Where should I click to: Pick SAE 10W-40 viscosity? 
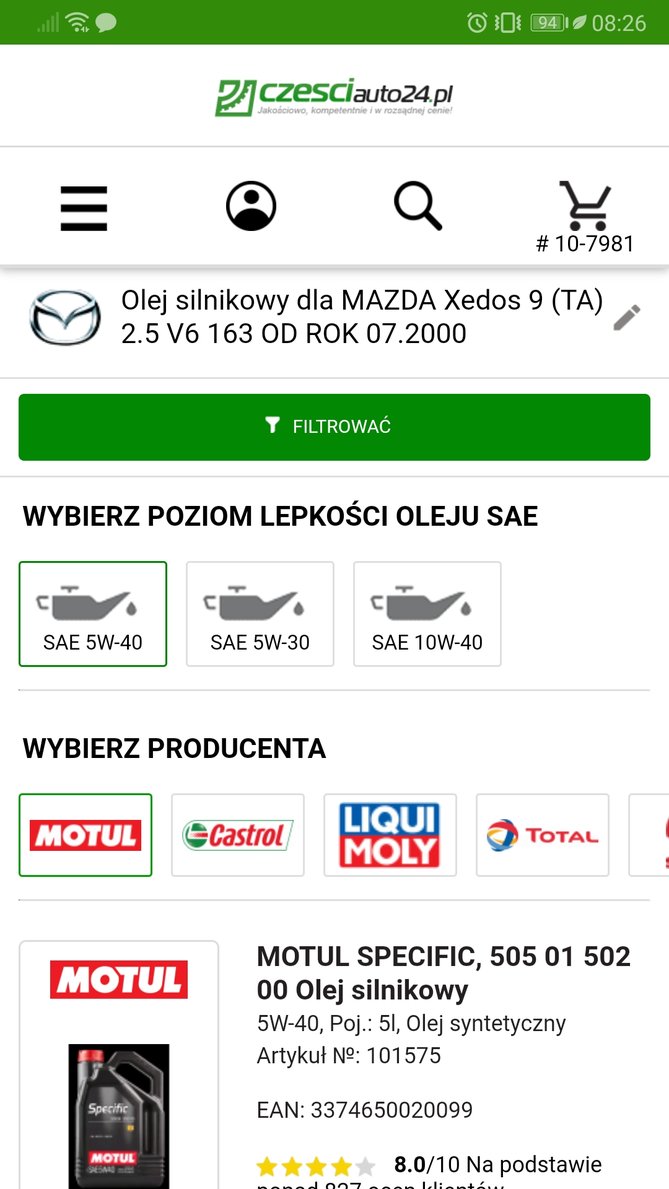427,614
